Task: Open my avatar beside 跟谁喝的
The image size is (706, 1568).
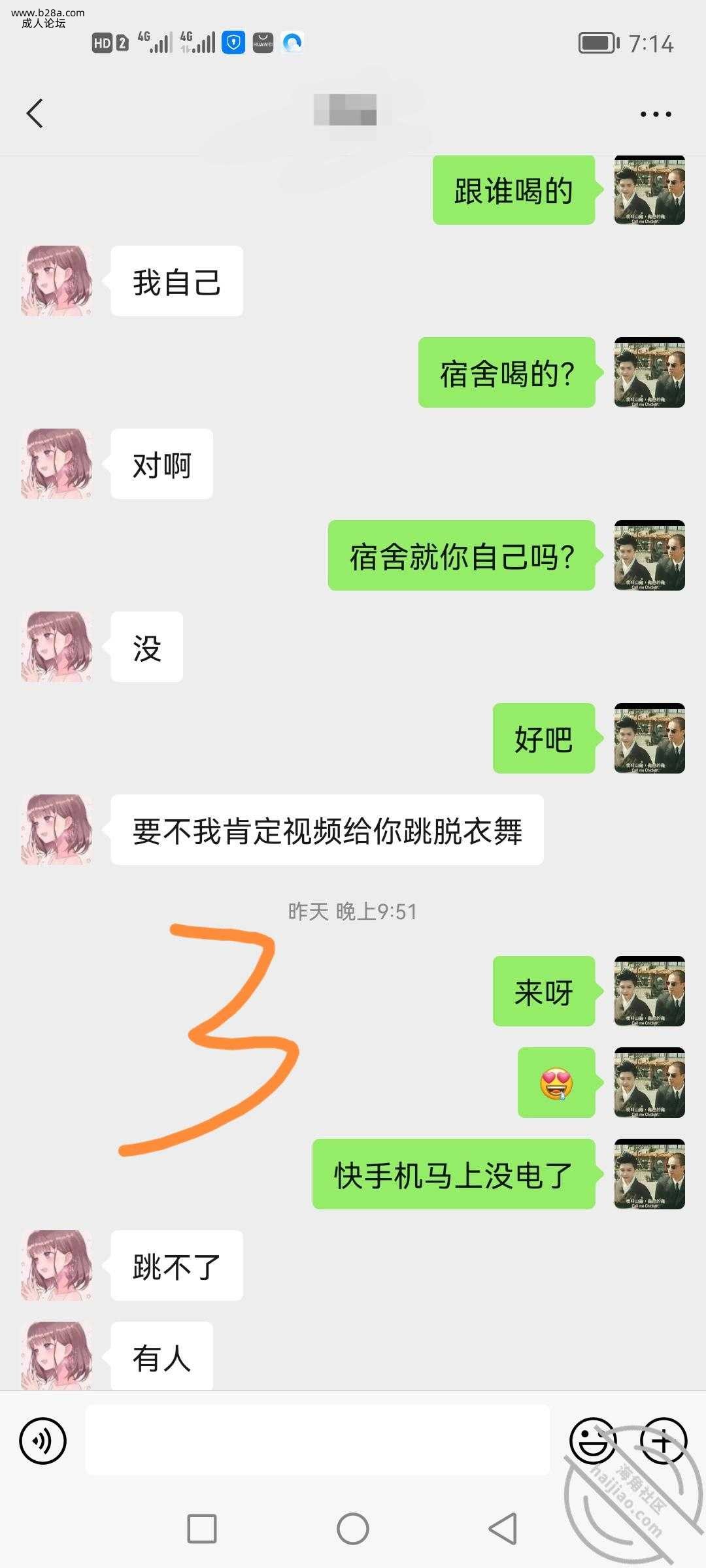Action: click(649, 191)
